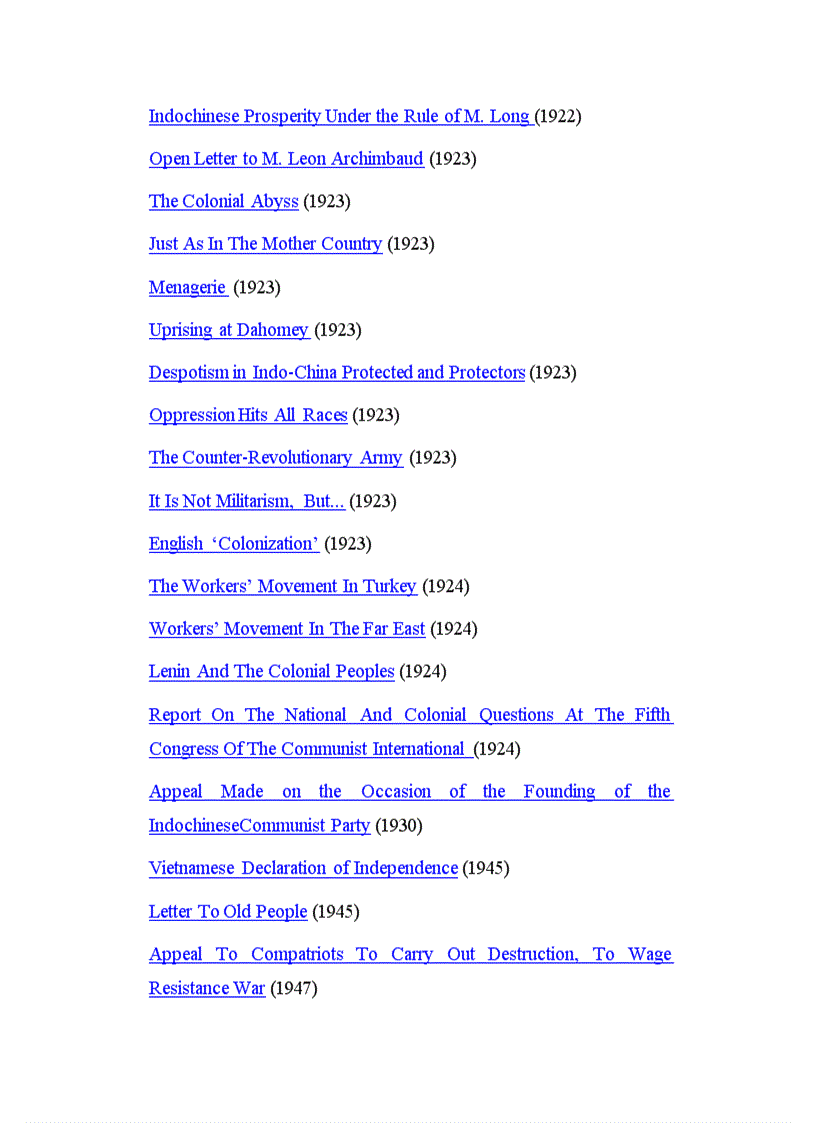Open 'Uprising at Dahomey' article
Screen dimensions: 816x1123
tap(229, 330)
